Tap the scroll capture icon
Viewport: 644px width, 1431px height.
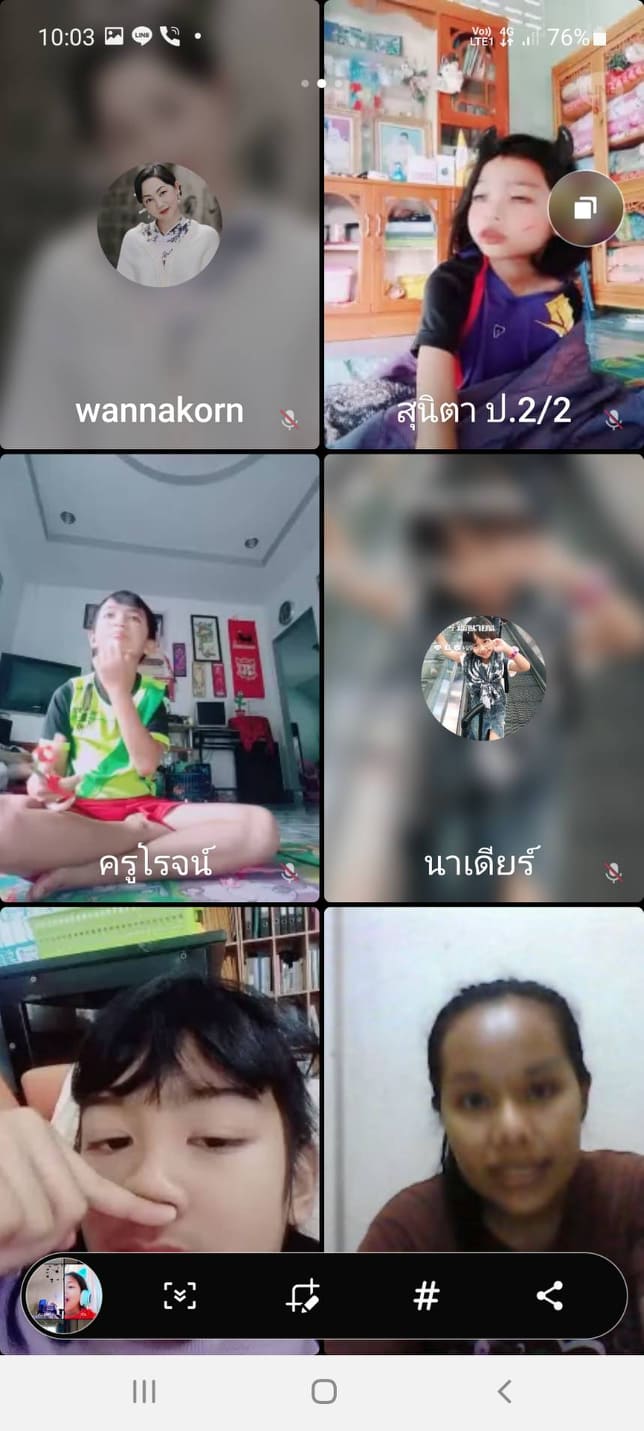coord(178,1296)
